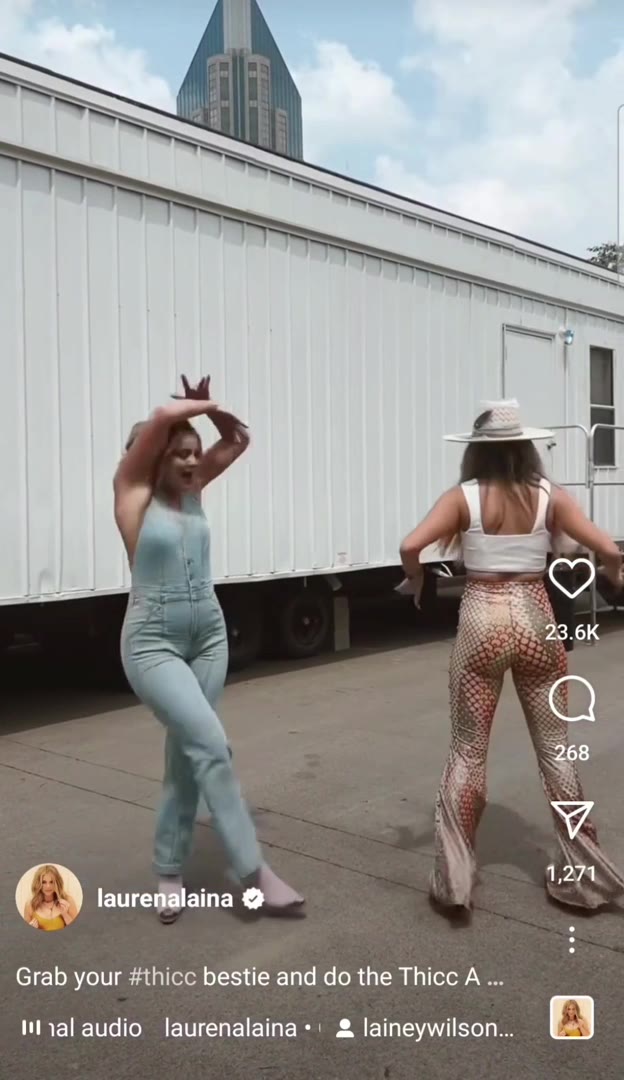View tagged account laineywilson
Viewport: 624px width, 1080px height.
426,1028
